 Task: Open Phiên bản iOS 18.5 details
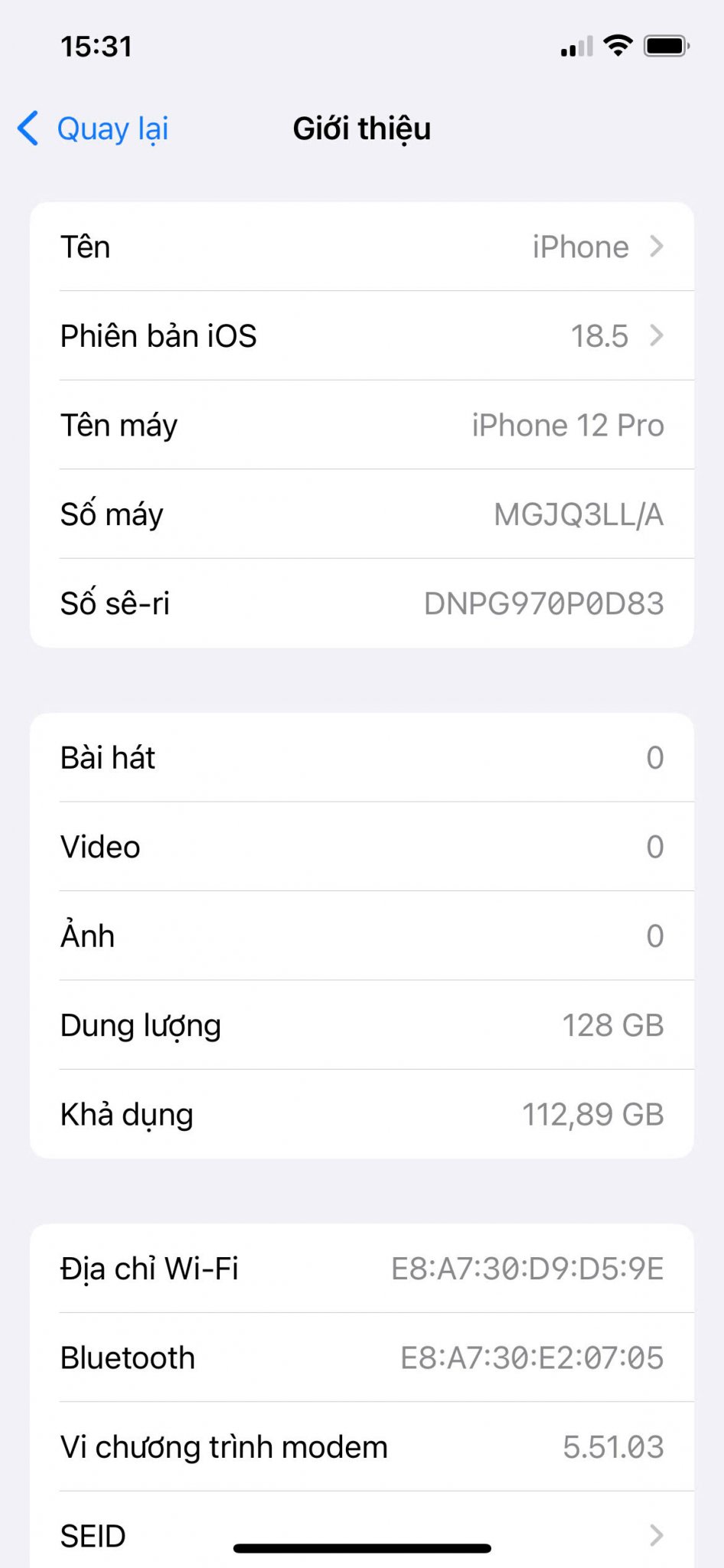tap(362, 335)
